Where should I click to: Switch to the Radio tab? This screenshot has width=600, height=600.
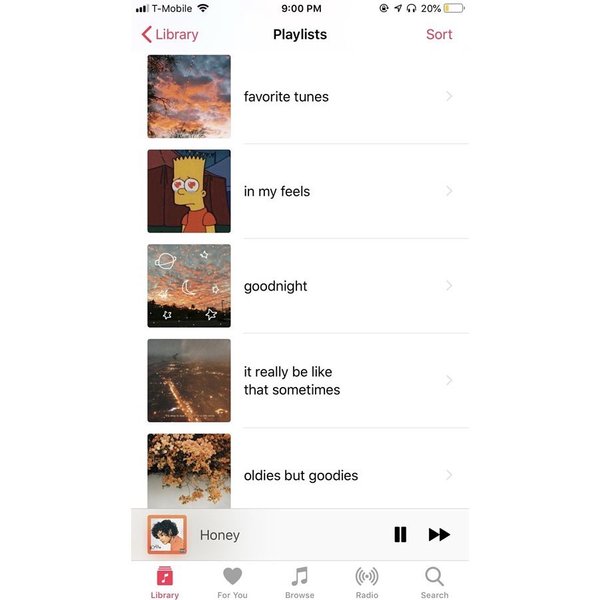(367, 582)
